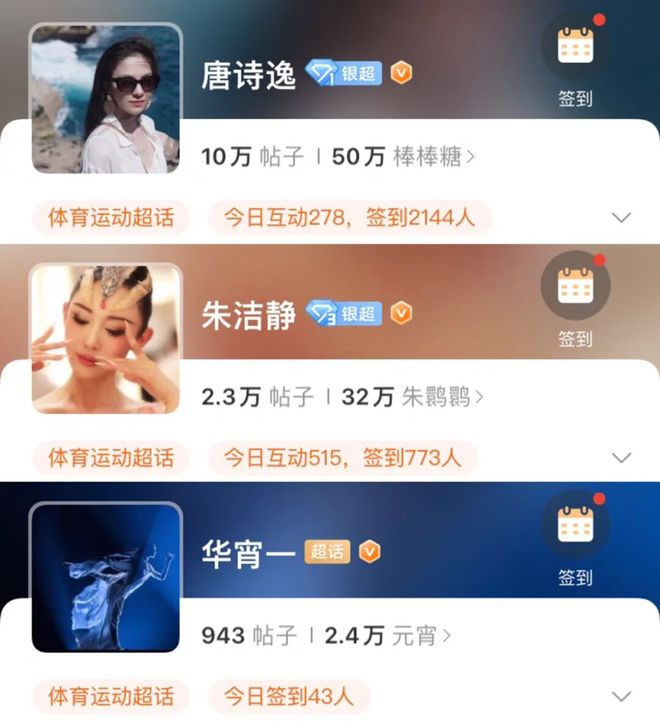Open 唐诗逸's 50万 棒棒糖 fans list
The image size is (660, 722).
[x=403, y=156]
